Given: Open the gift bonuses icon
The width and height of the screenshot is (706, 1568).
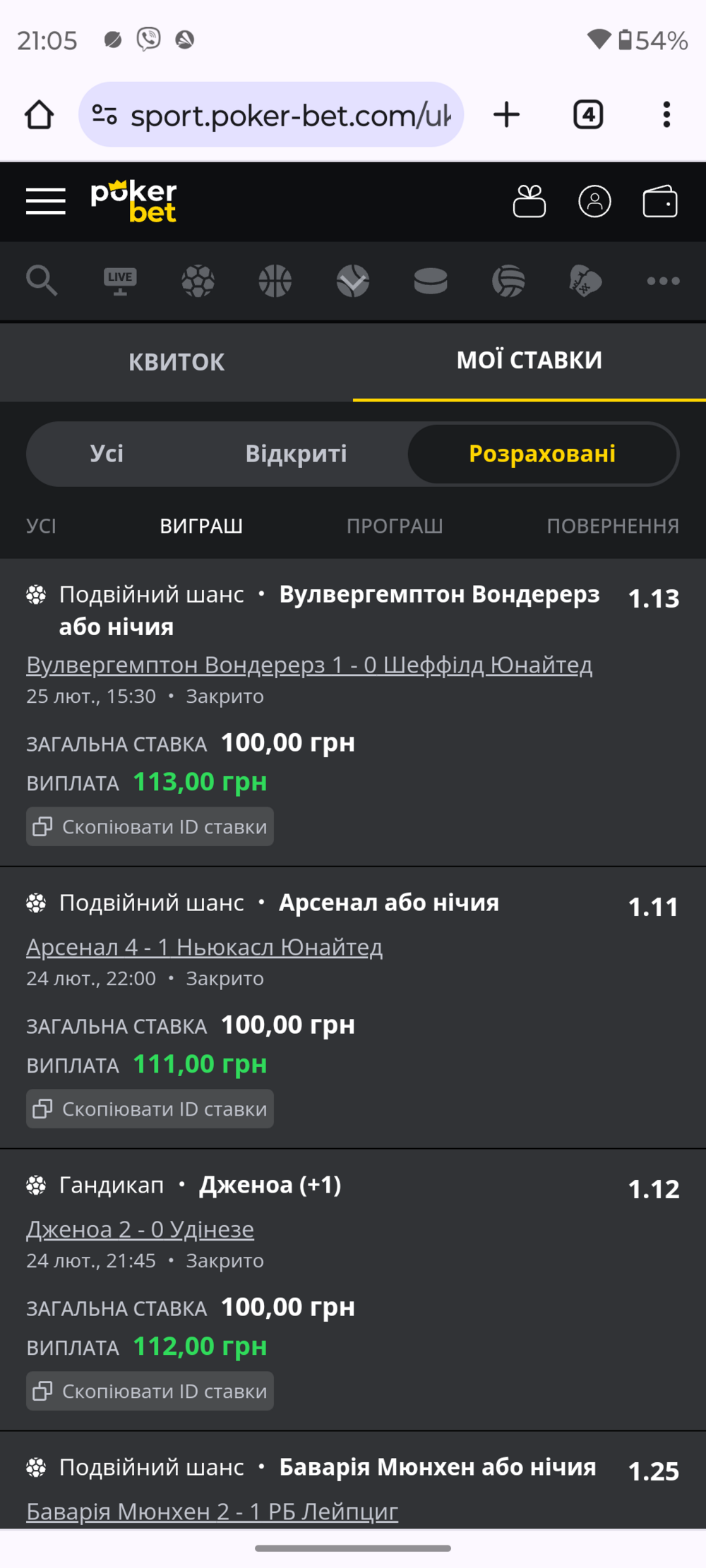Looking at the screenshot, I should tap(529, 202).
